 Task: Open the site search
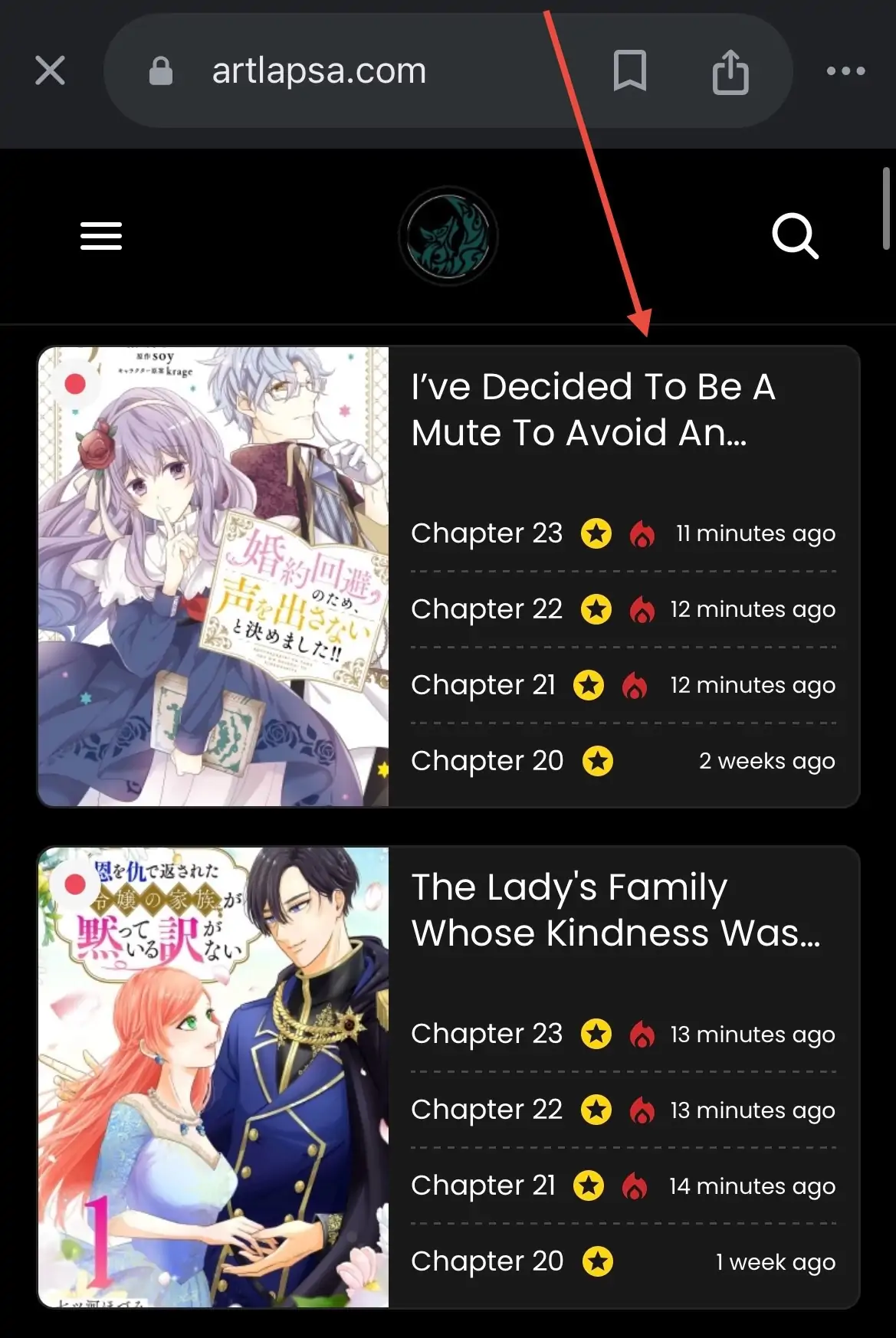click(x=795, y=236)
